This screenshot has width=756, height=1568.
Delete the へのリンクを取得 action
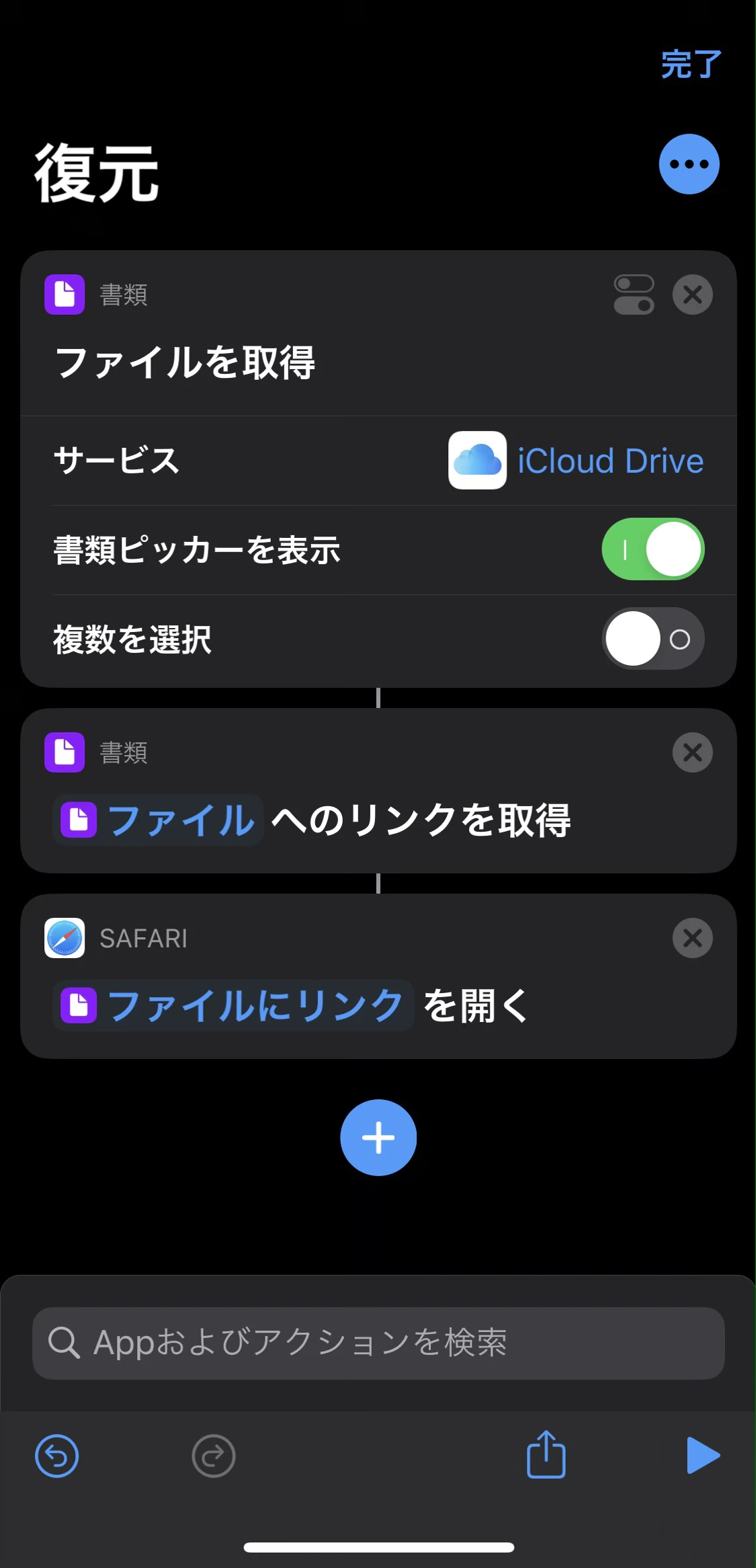(692, 752)
